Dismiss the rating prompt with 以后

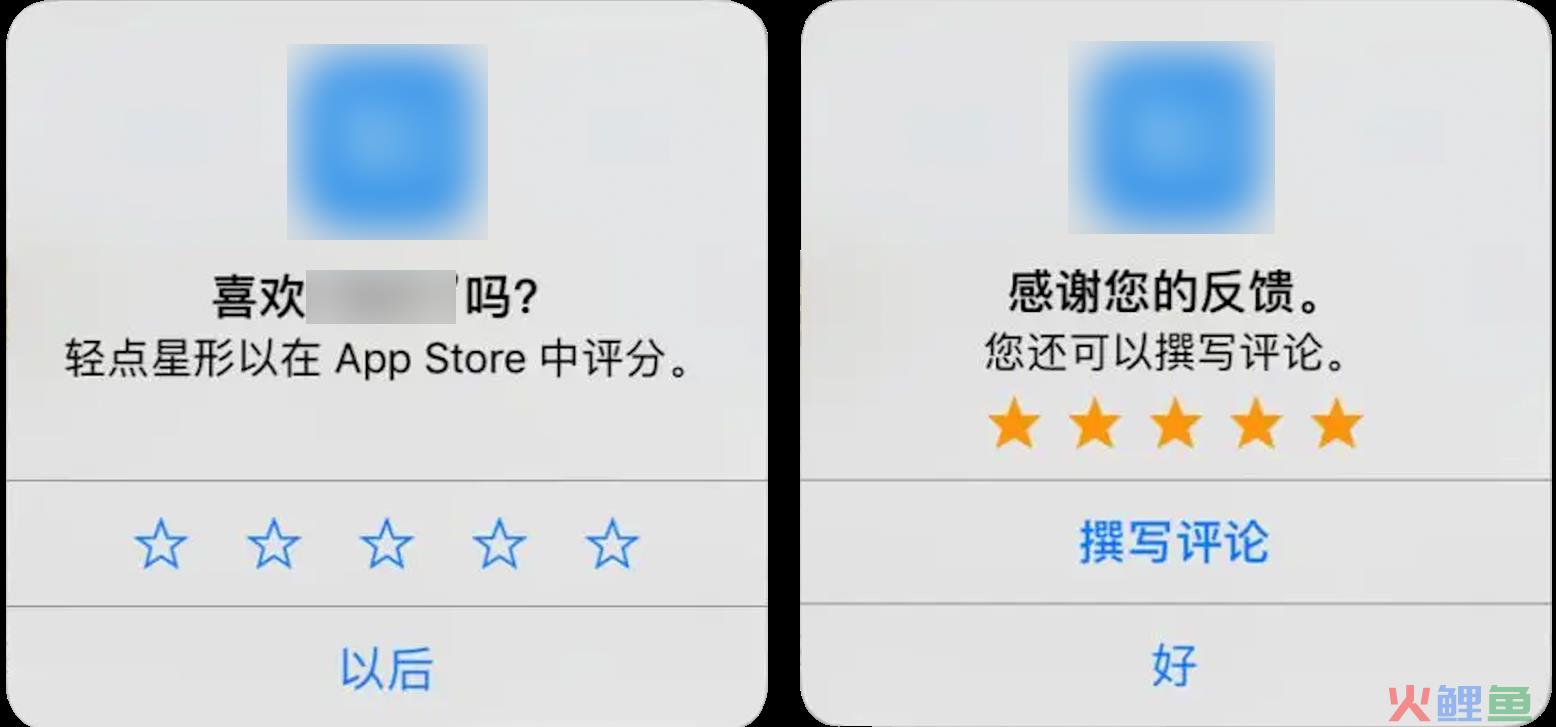pyautogui.click(x=387, y=668)
